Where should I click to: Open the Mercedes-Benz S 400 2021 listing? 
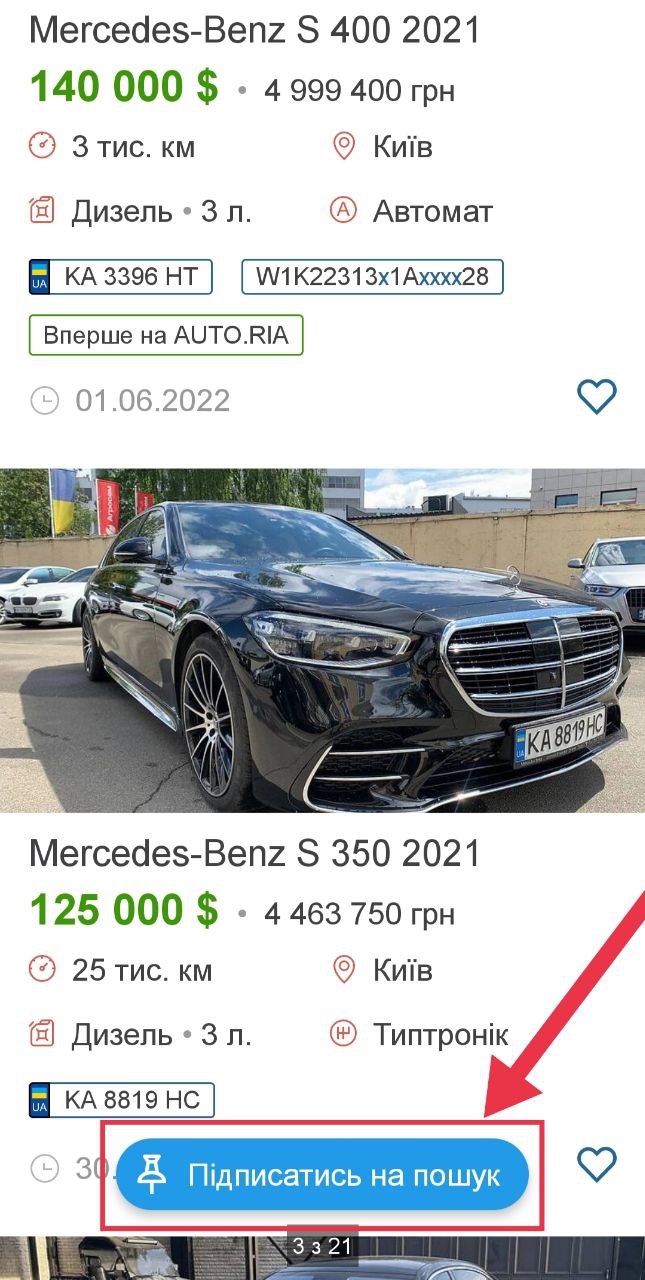click(x=255, y=30)
